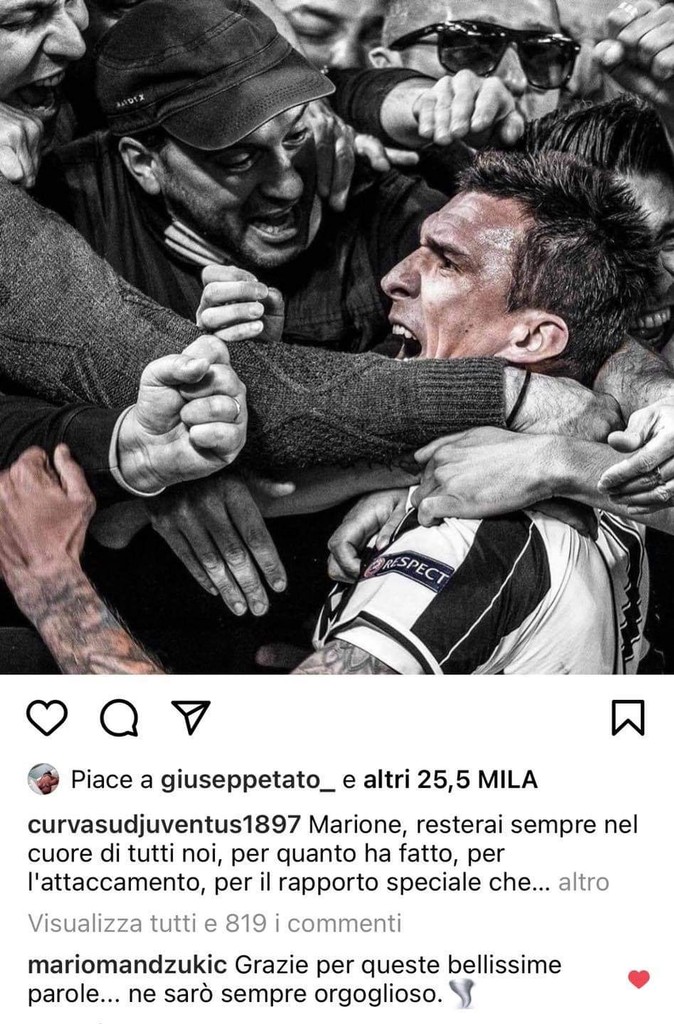The image size is (674, 1024).
Task: See the other 25,5 MILA likes
Action: click(449, 779)
